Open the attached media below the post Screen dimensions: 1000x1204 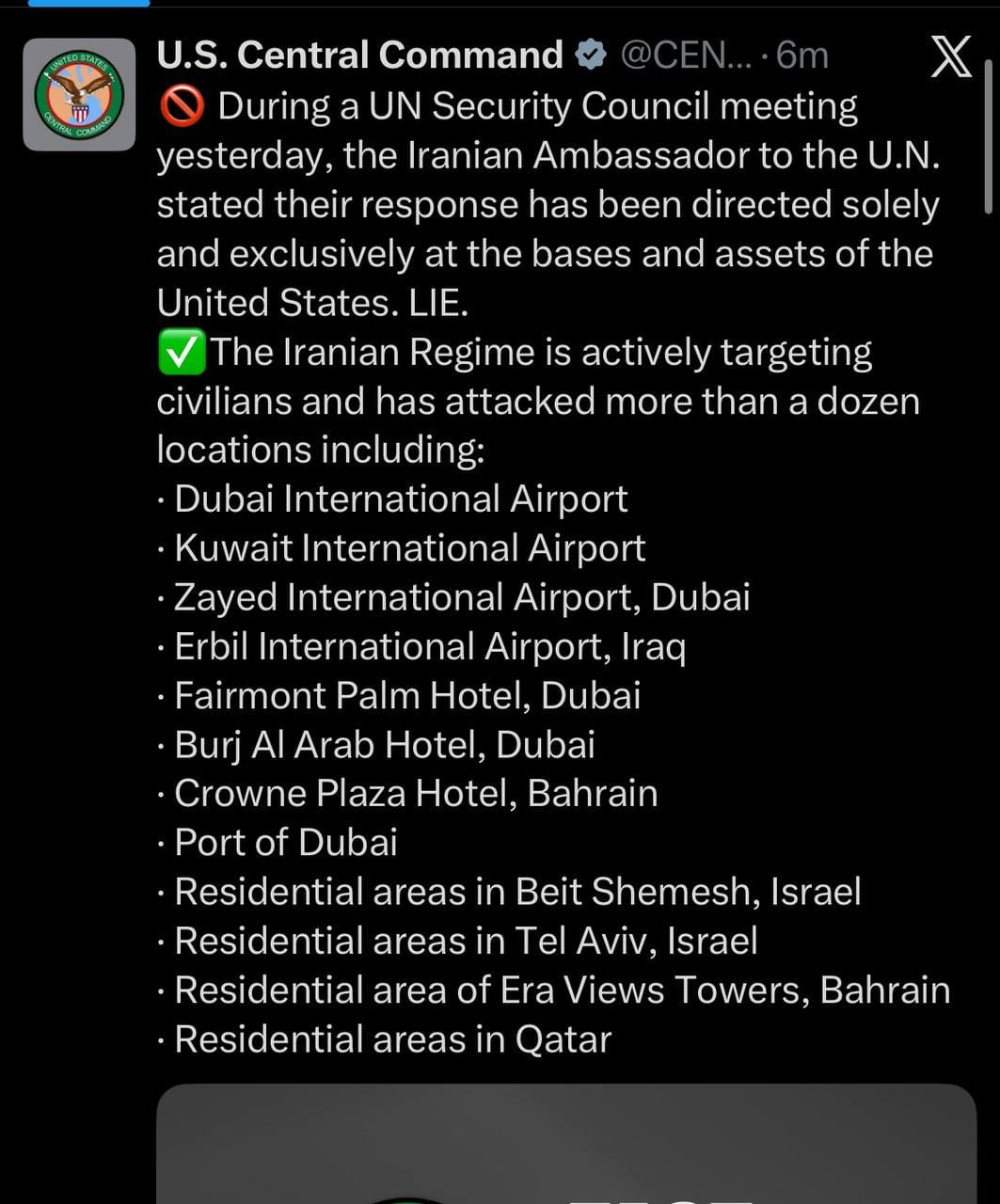click(x=566, y=1143)
